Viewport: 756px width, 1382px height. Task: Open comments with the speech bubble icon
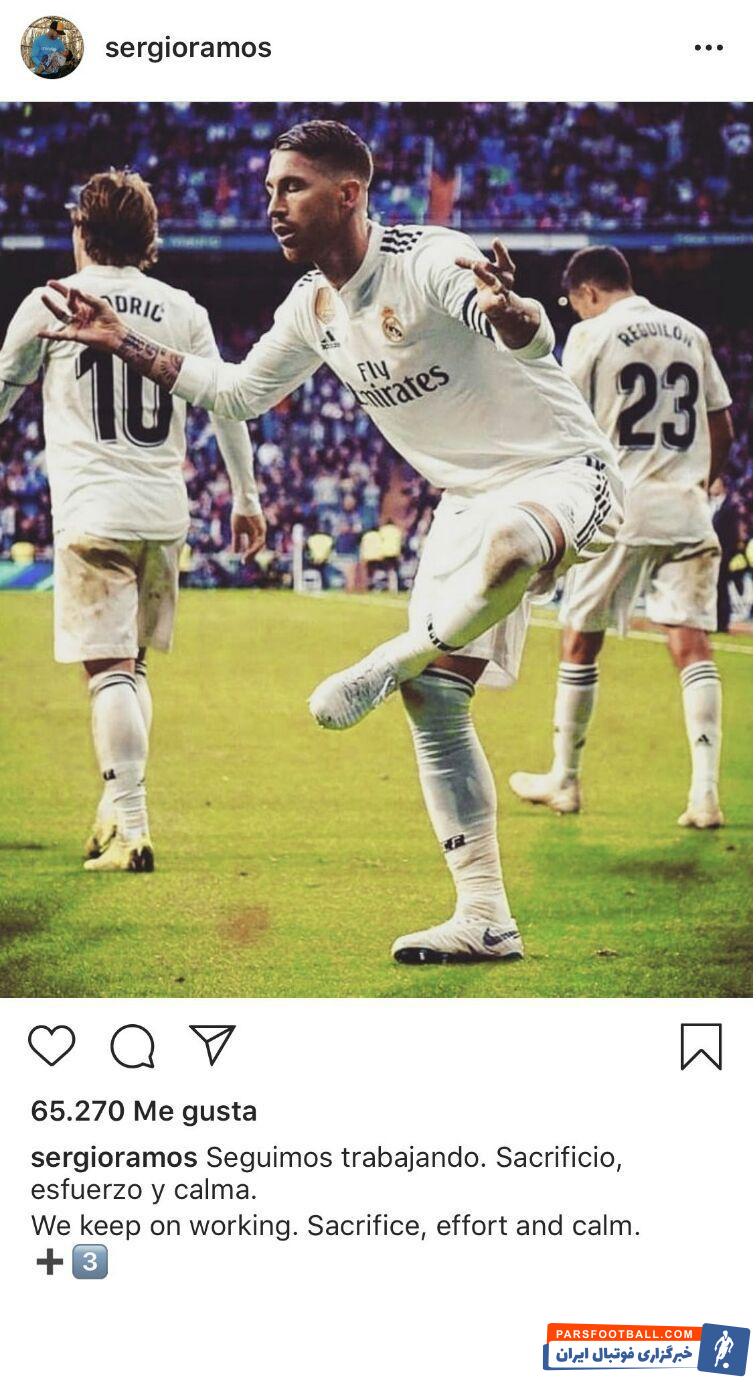click(x=132, y=1046)
